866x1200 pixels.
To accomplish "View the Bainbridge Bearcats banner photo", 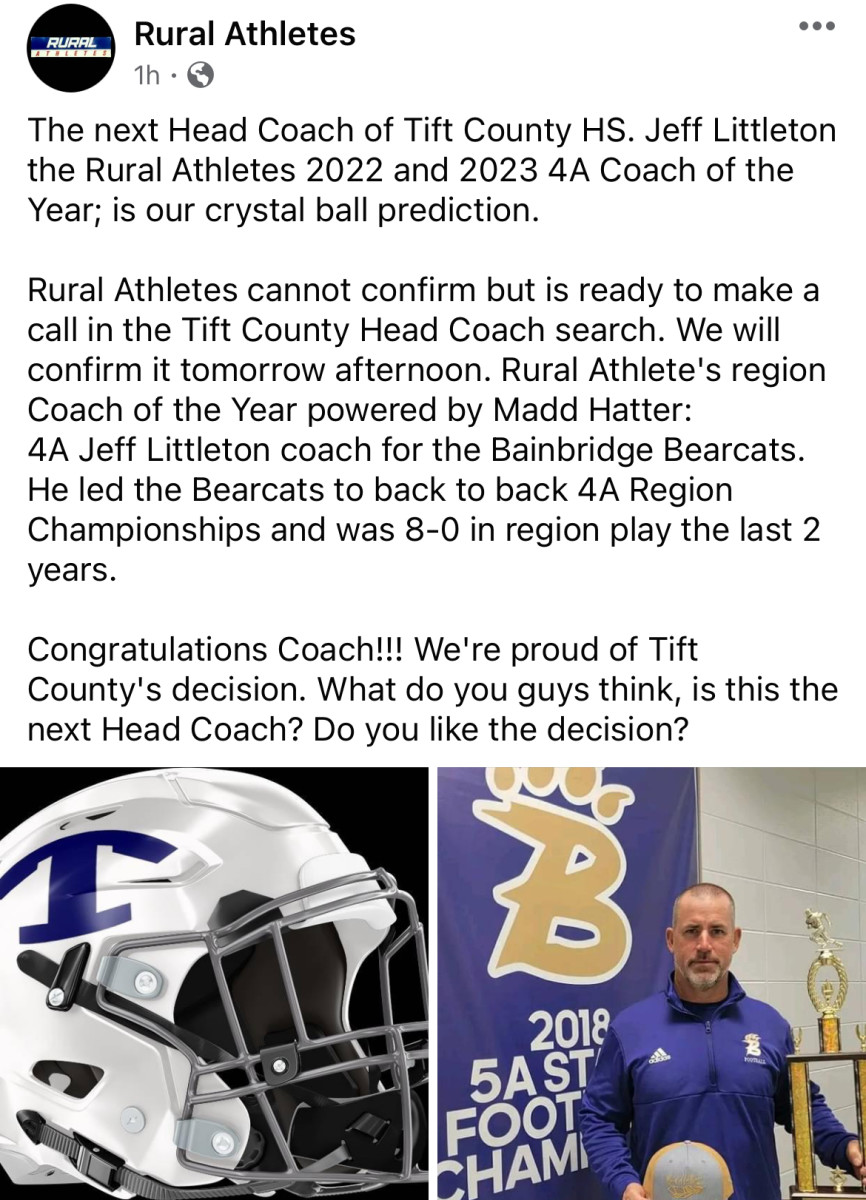I will tap(650, 980).
